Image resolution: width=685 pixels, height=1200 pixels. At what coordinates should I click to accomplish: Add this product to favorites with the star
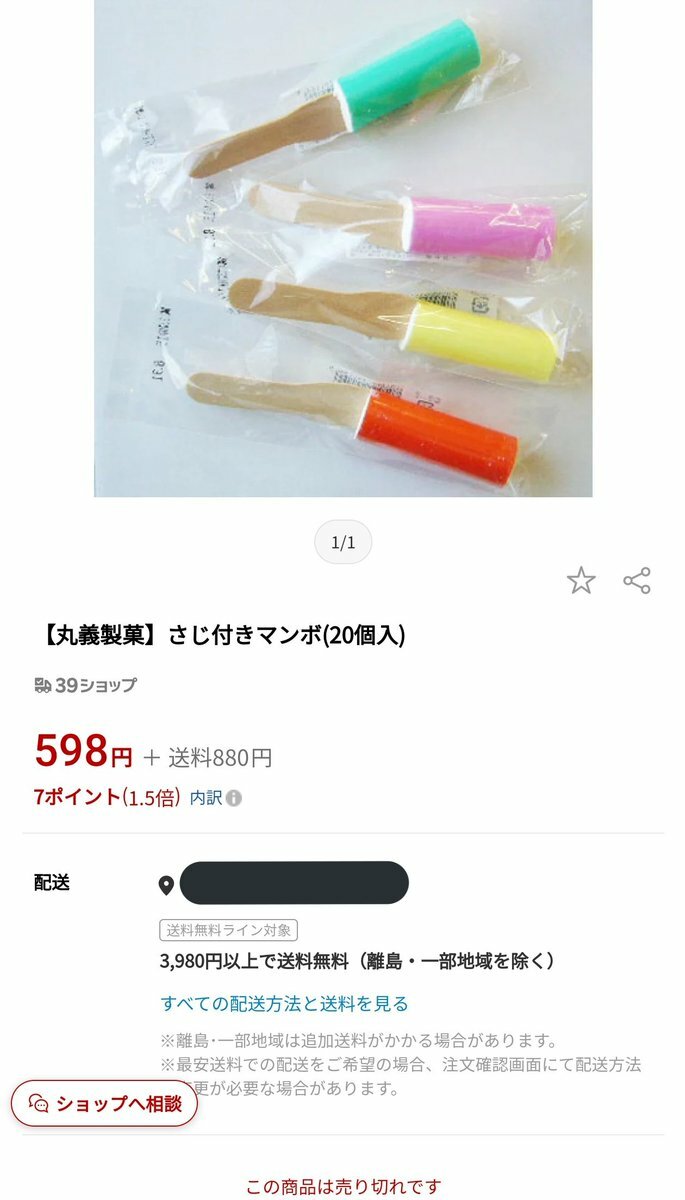pyautogui.click(x=581, y=581)
